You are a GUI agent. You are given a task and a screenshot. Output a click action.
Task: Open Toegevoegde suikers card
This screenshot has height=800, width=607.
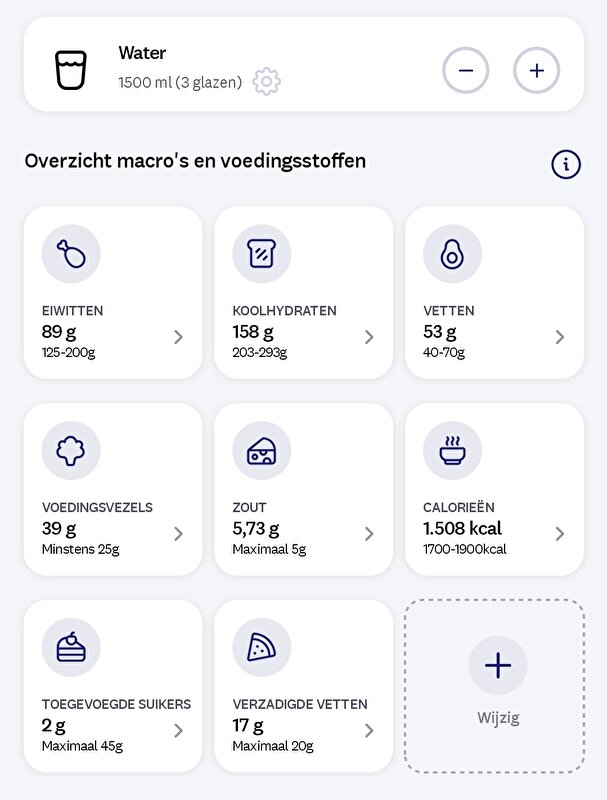[113, 686]
